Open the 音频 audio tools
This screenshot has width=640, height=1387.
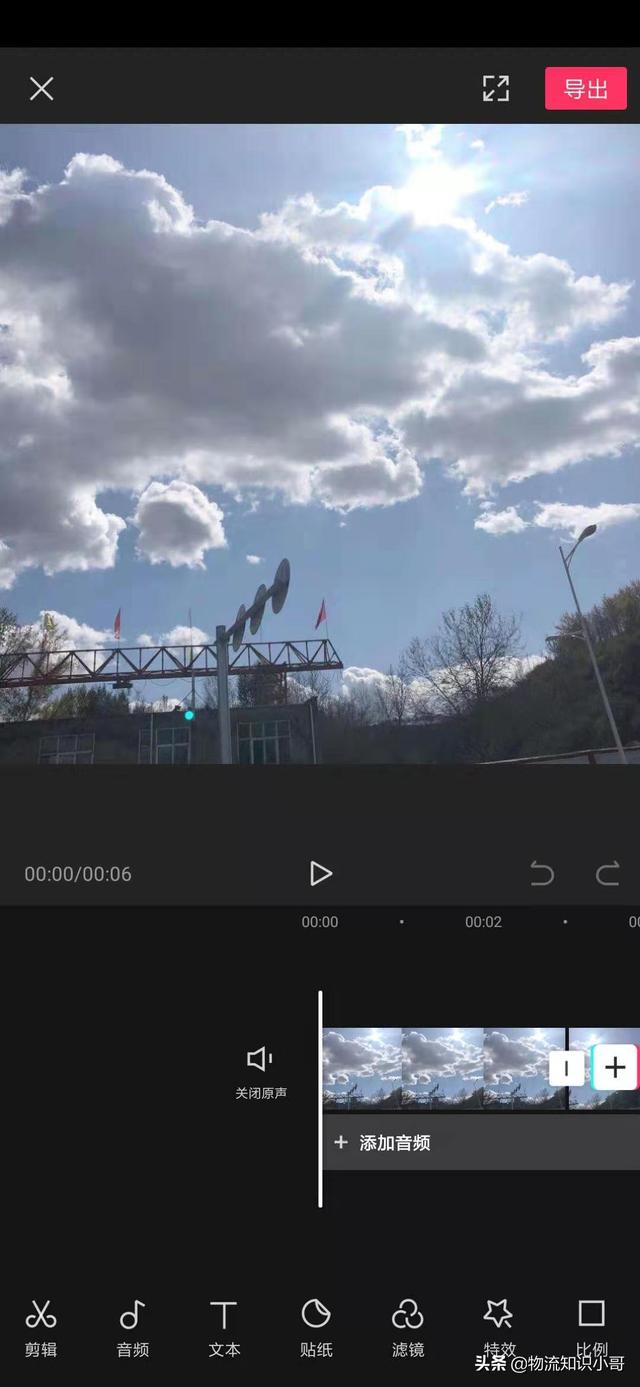click(133, 1327)
